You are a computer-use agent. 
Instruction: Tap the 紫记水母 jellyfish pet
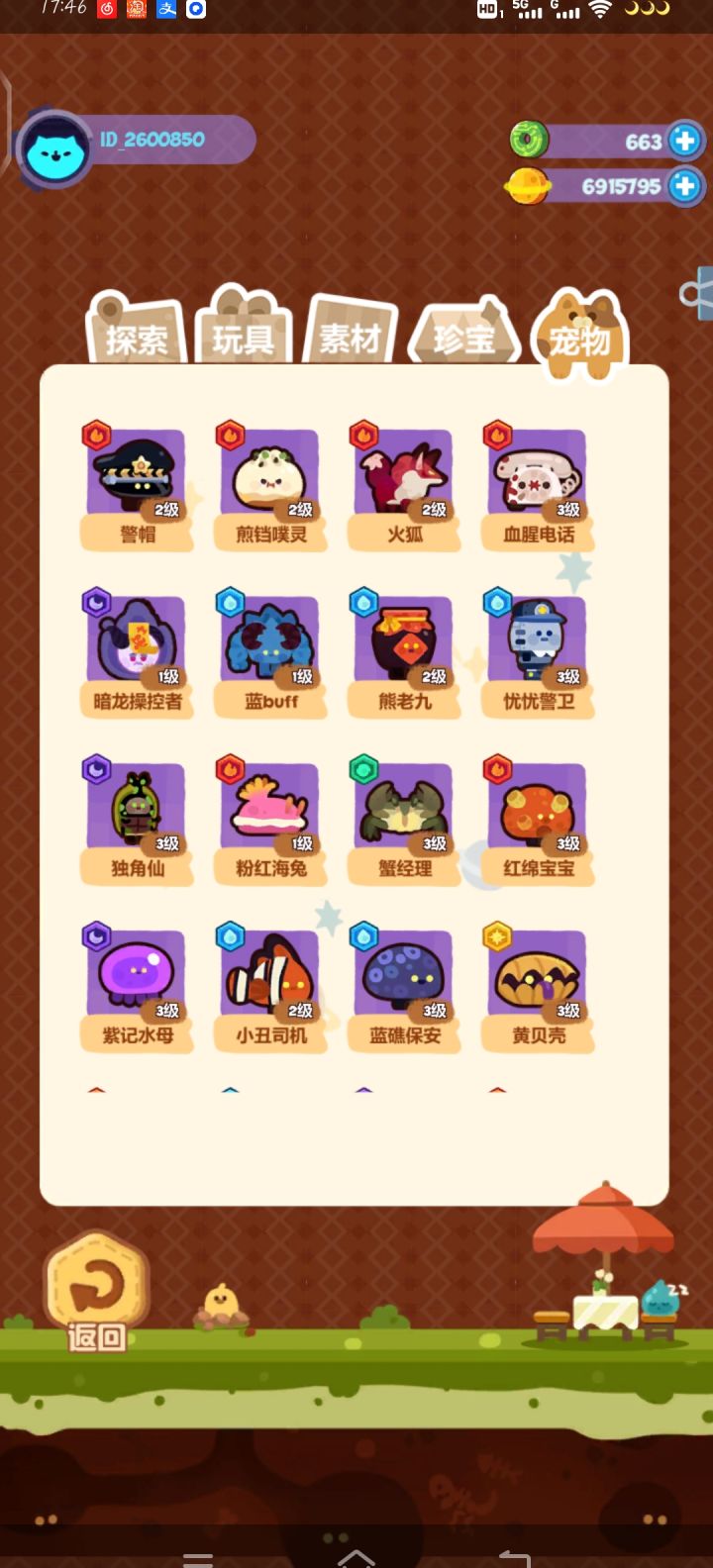pyautogui.click(x=135, y=978)
